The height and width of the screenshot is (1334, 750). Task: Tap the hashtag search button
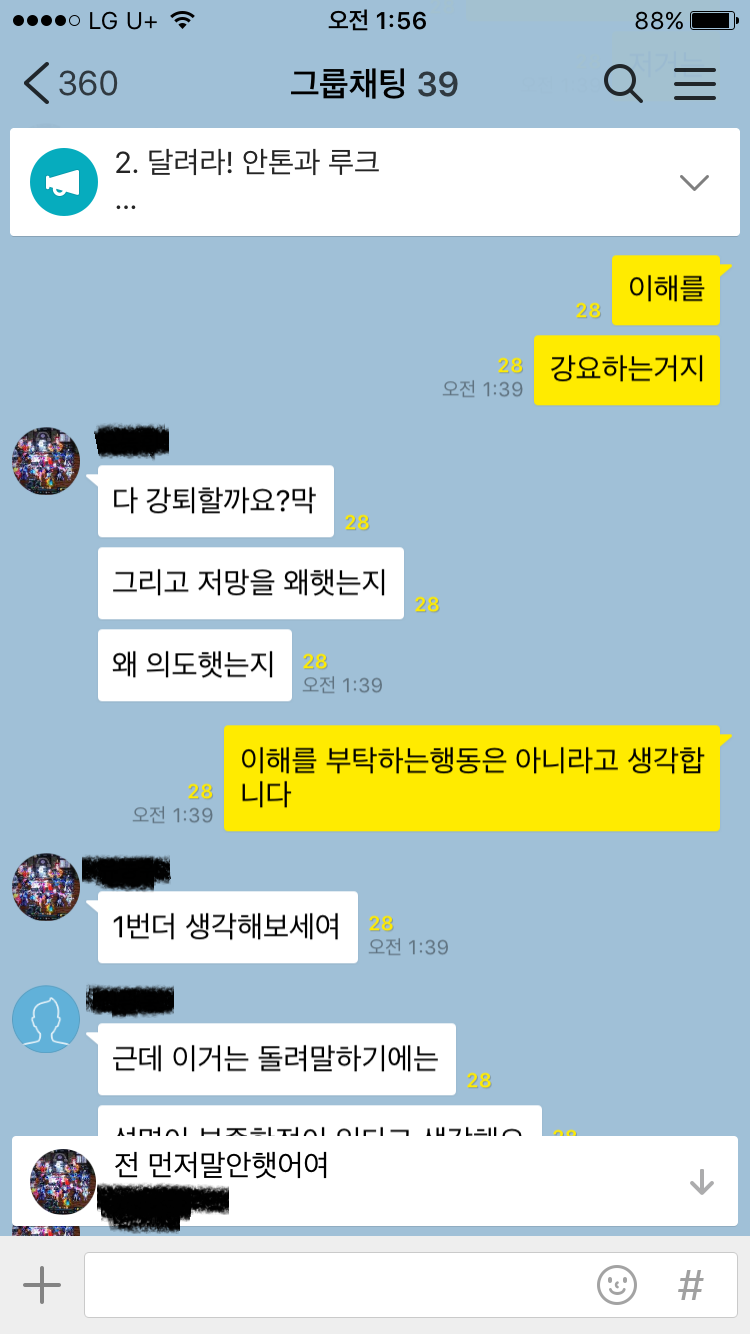690,1285
